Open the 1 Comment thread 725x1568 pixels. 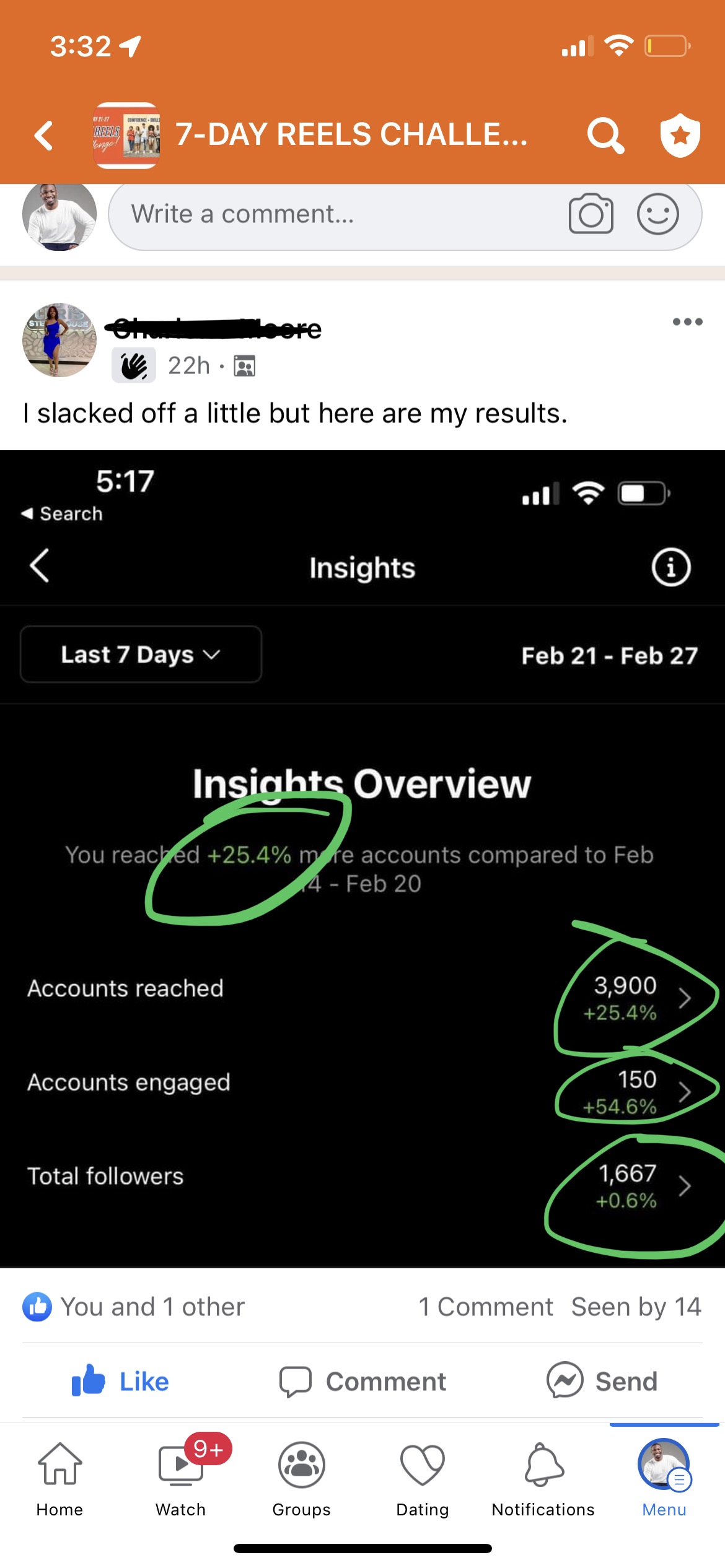tap(485, 1307)
